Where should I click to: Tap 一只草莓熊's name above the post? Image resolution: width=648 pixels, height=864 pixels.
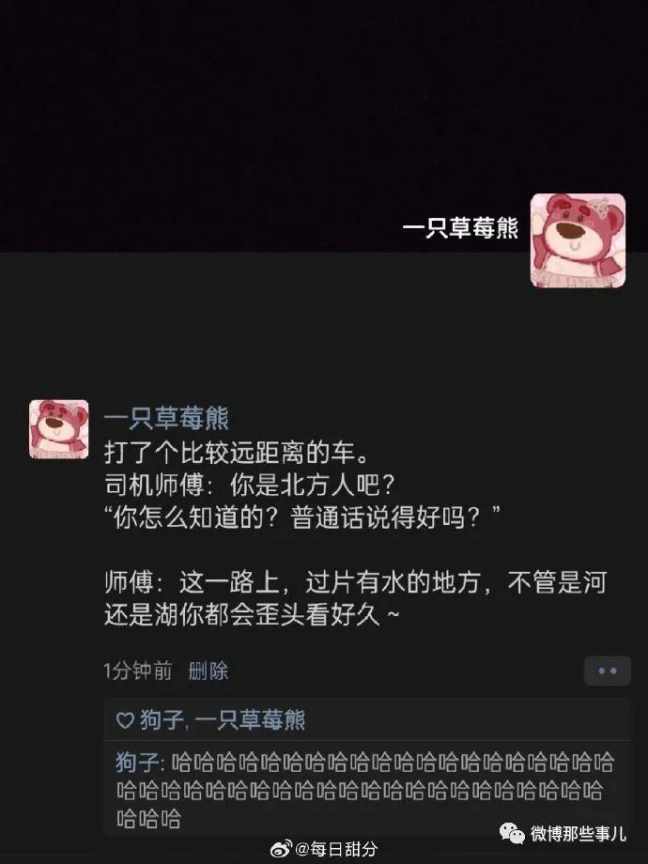(166, 418)
